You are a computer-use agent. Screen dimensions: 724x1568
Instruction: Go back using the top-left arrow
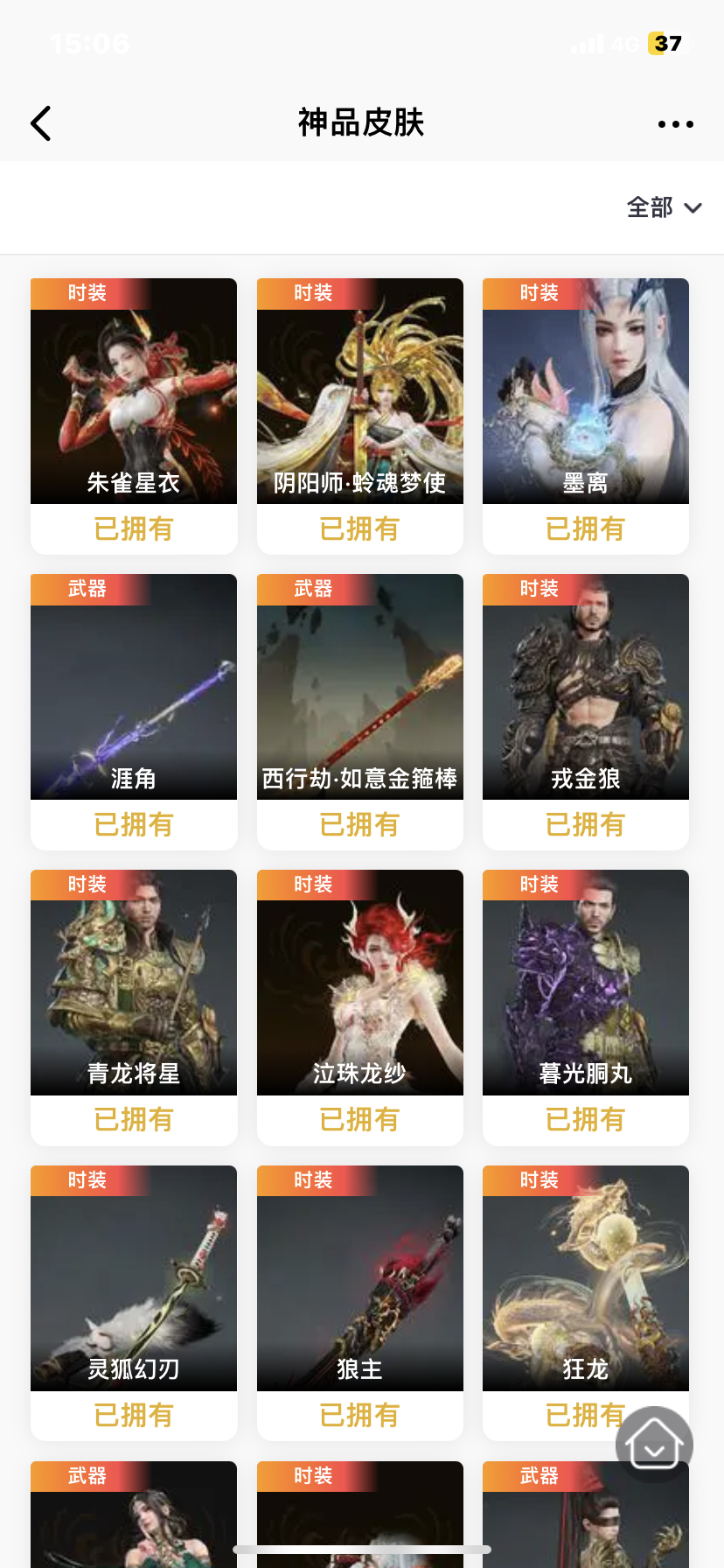click(41, 123)
